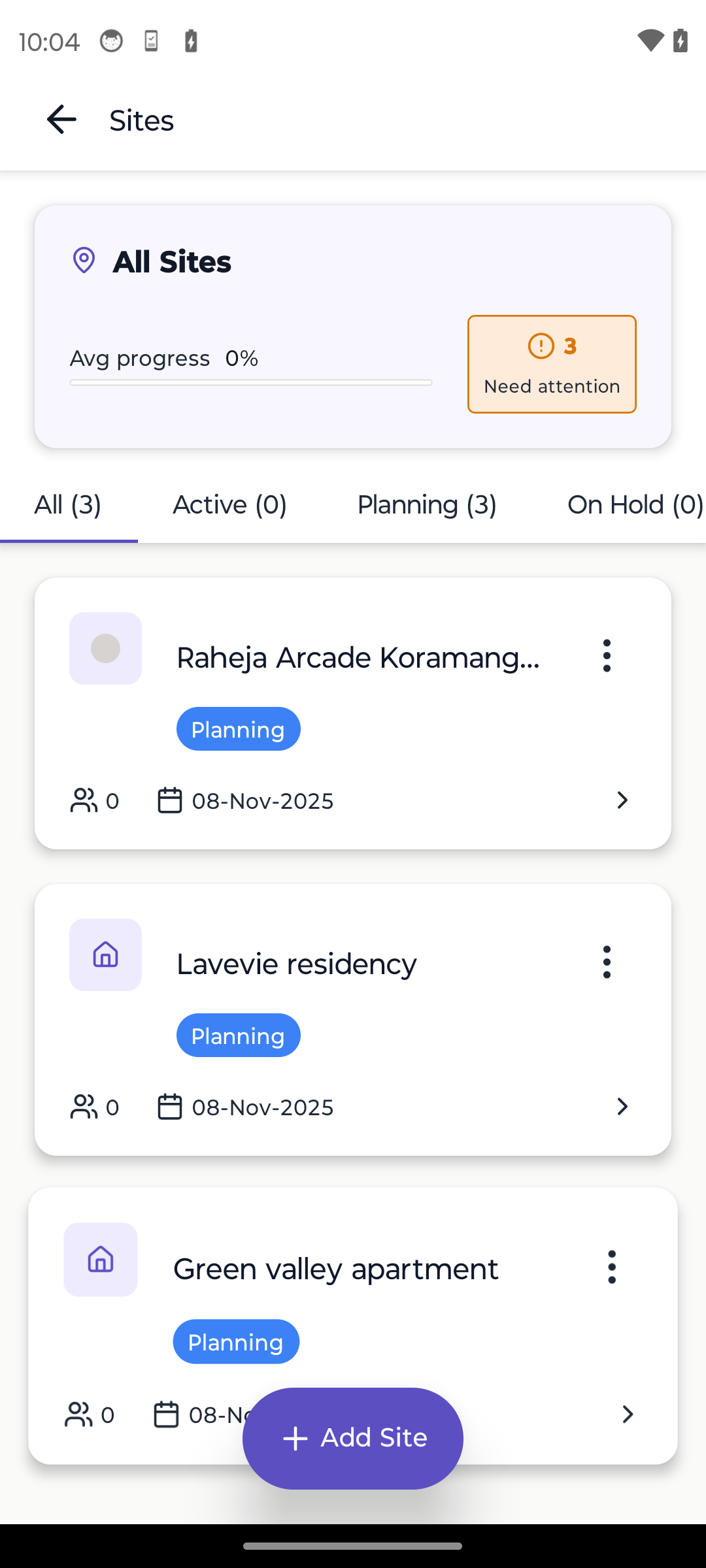Click the home icon on Green valley apartment card
706x1568 pixels.
click(x=100, y=1259)
